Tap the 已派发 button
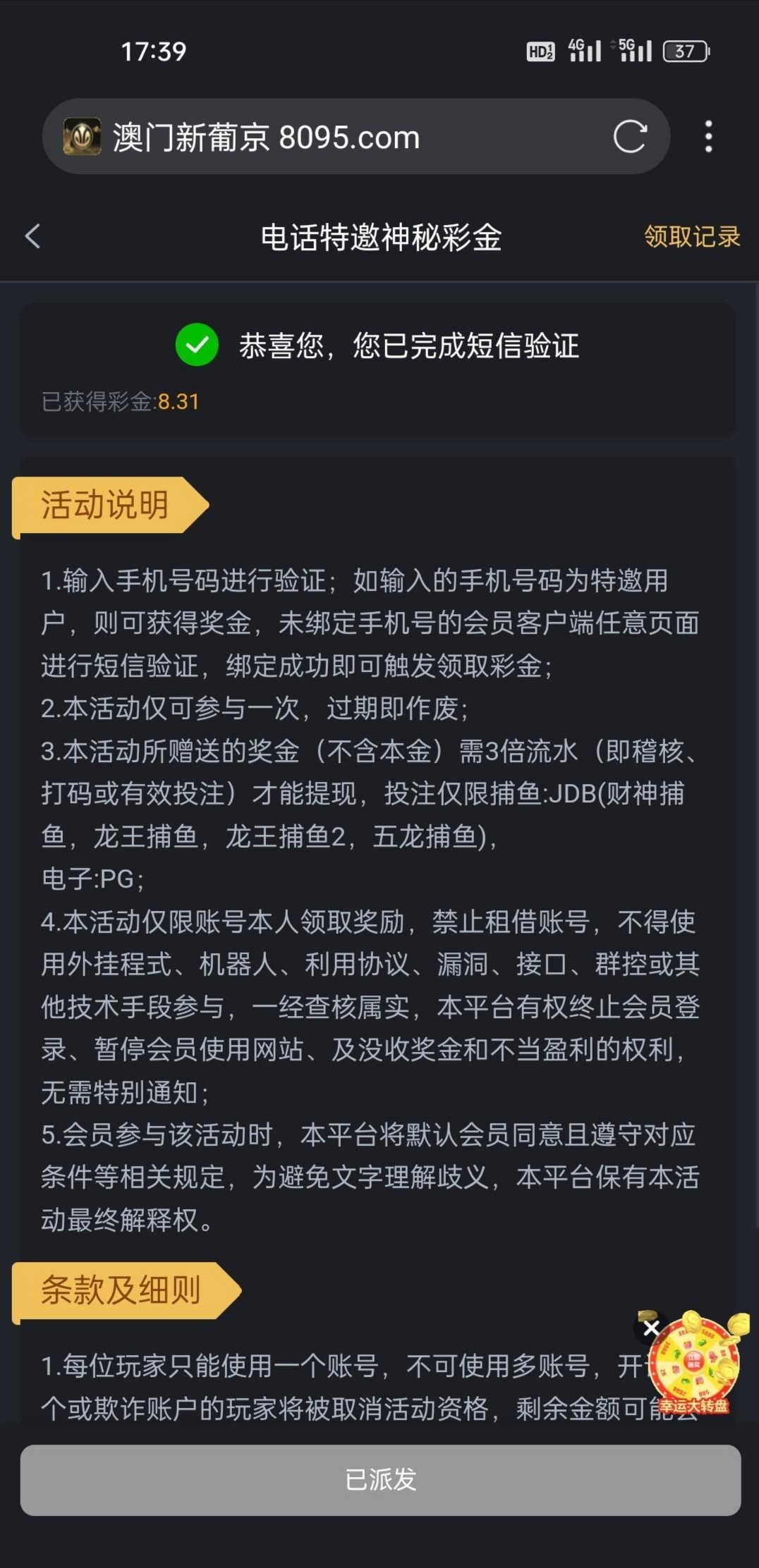Screen dimensions: 759x1568 [380, 1480]
